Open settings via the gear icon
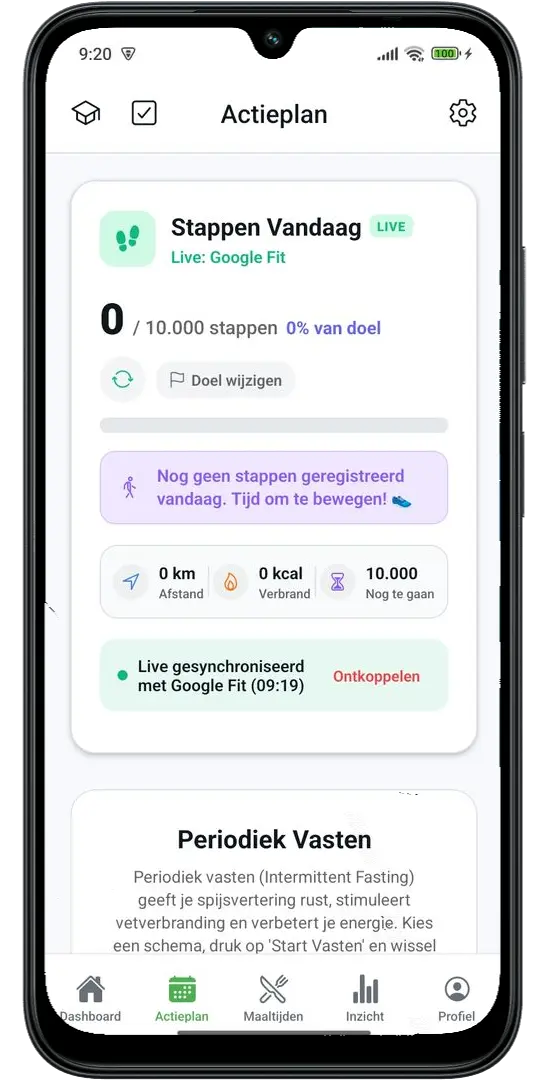The image size is (550, 1080). tap(463, 113)
